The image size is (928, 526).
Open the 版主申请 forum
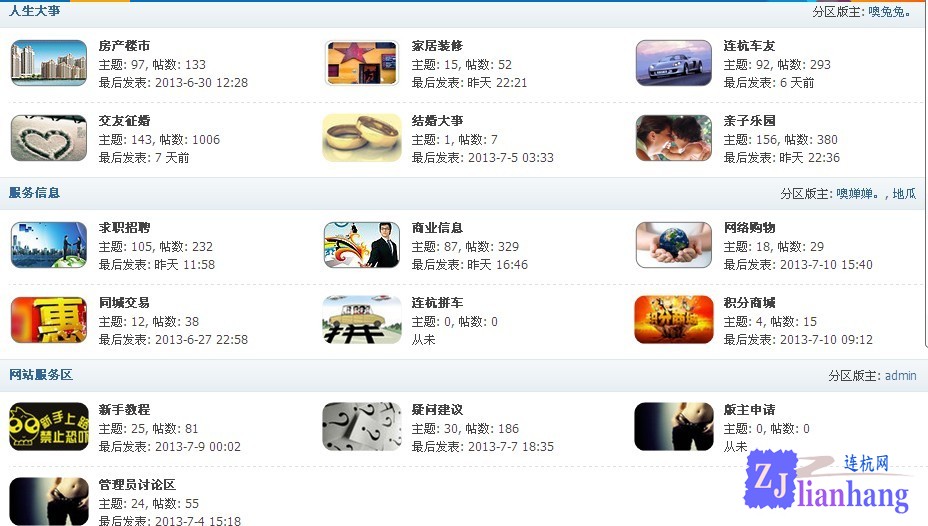pyautogui.click(x=749, y=410)
